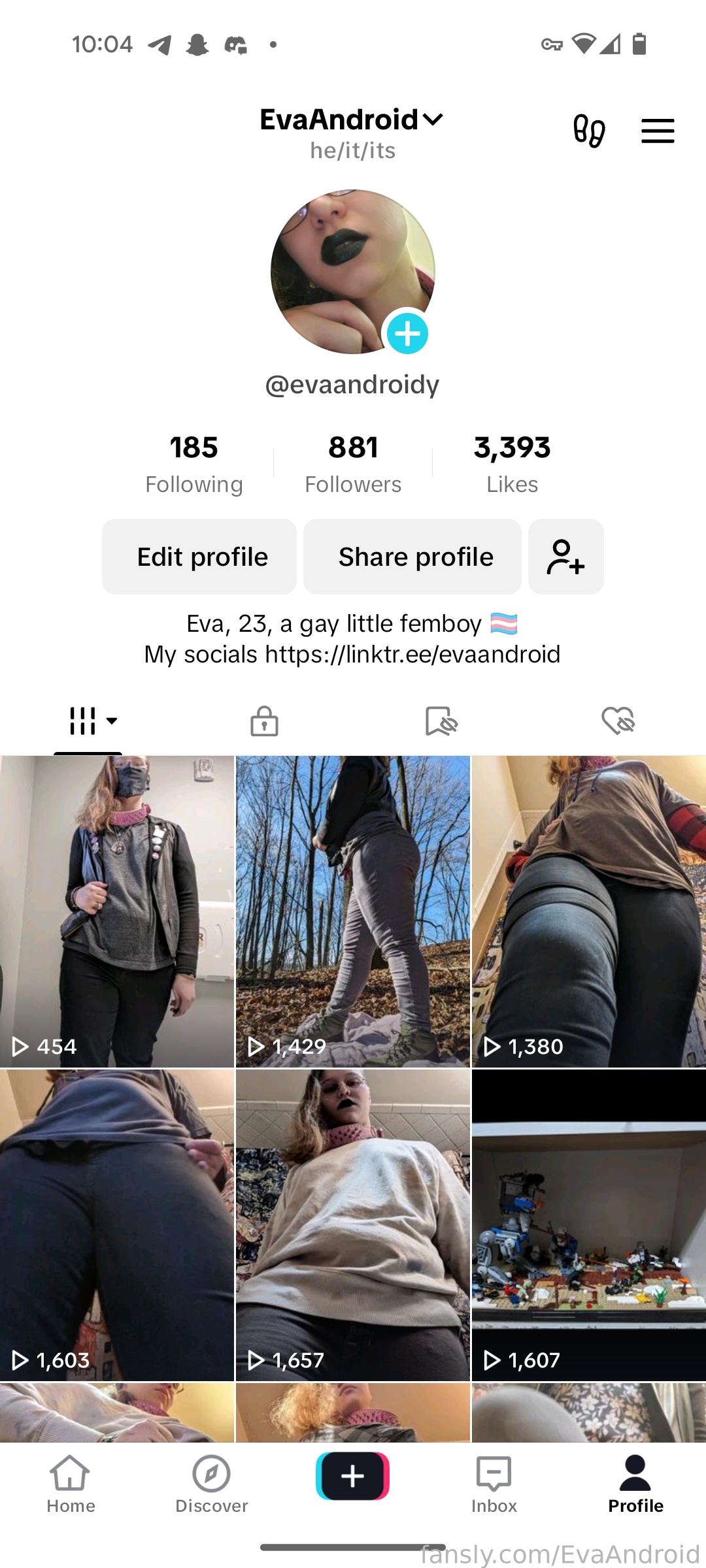Open the hamburger menu
706x1568 pixels.
coord(658,131)
